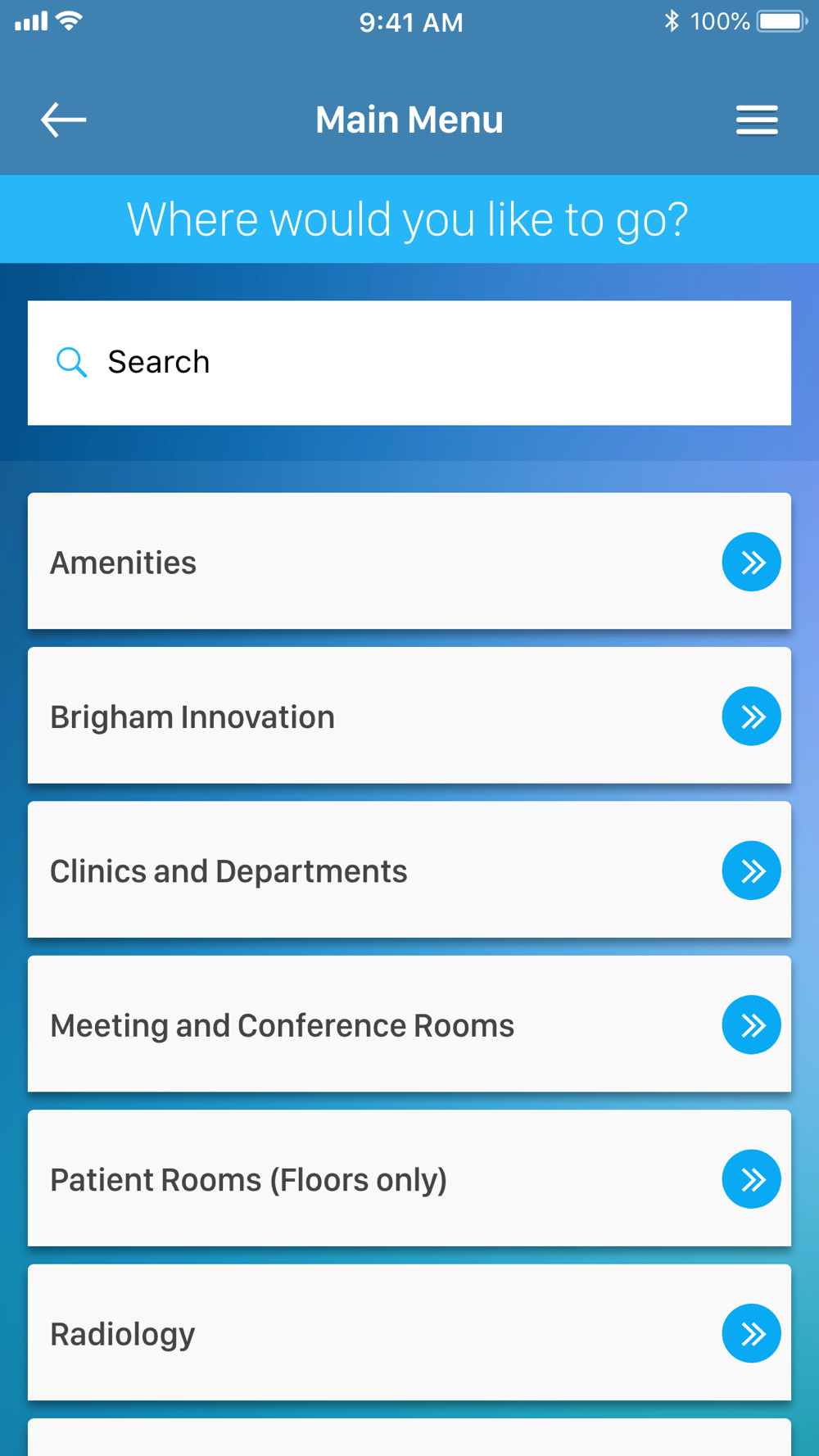The image size is (819, 1456).
Task: Select Clinics and Departments
Action: click(409, 870)
